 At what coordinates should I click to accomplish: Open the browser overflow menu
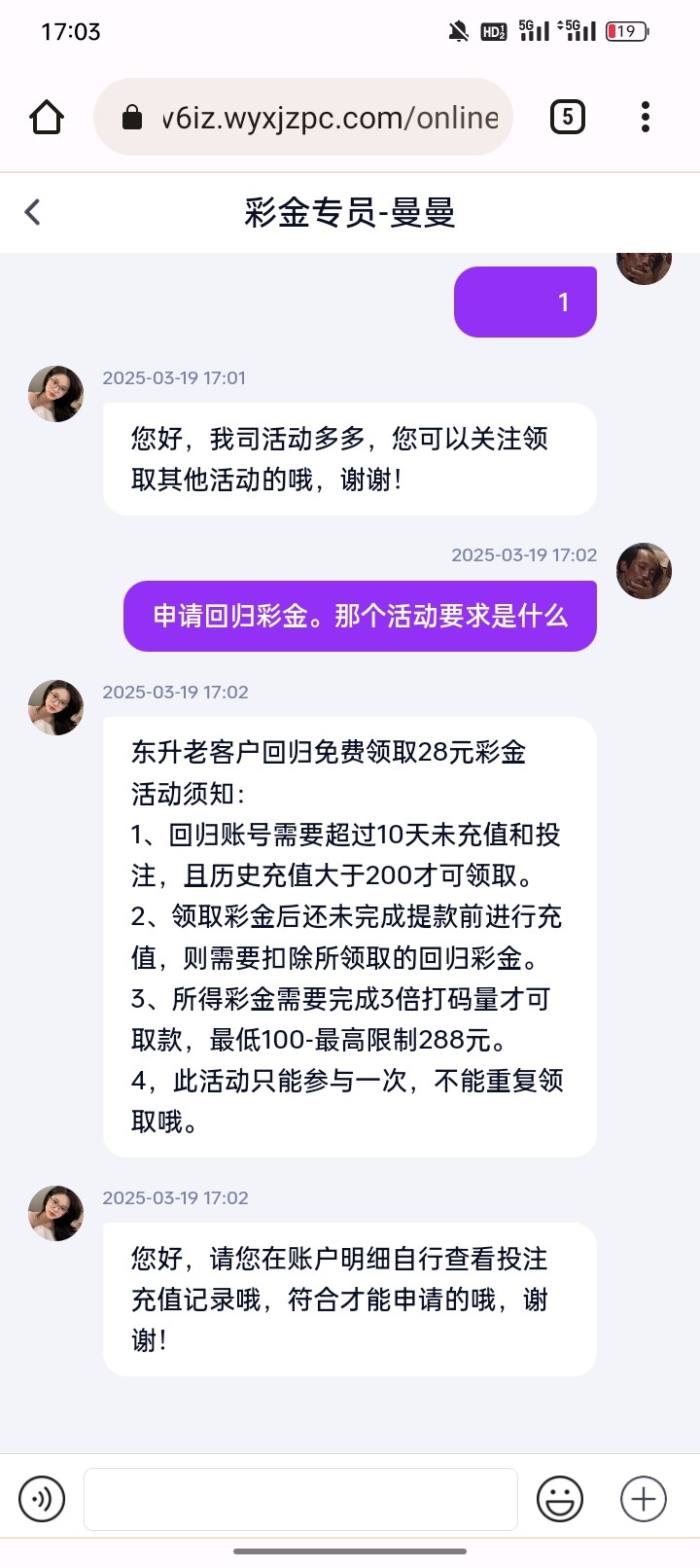[x=645, y=118]
